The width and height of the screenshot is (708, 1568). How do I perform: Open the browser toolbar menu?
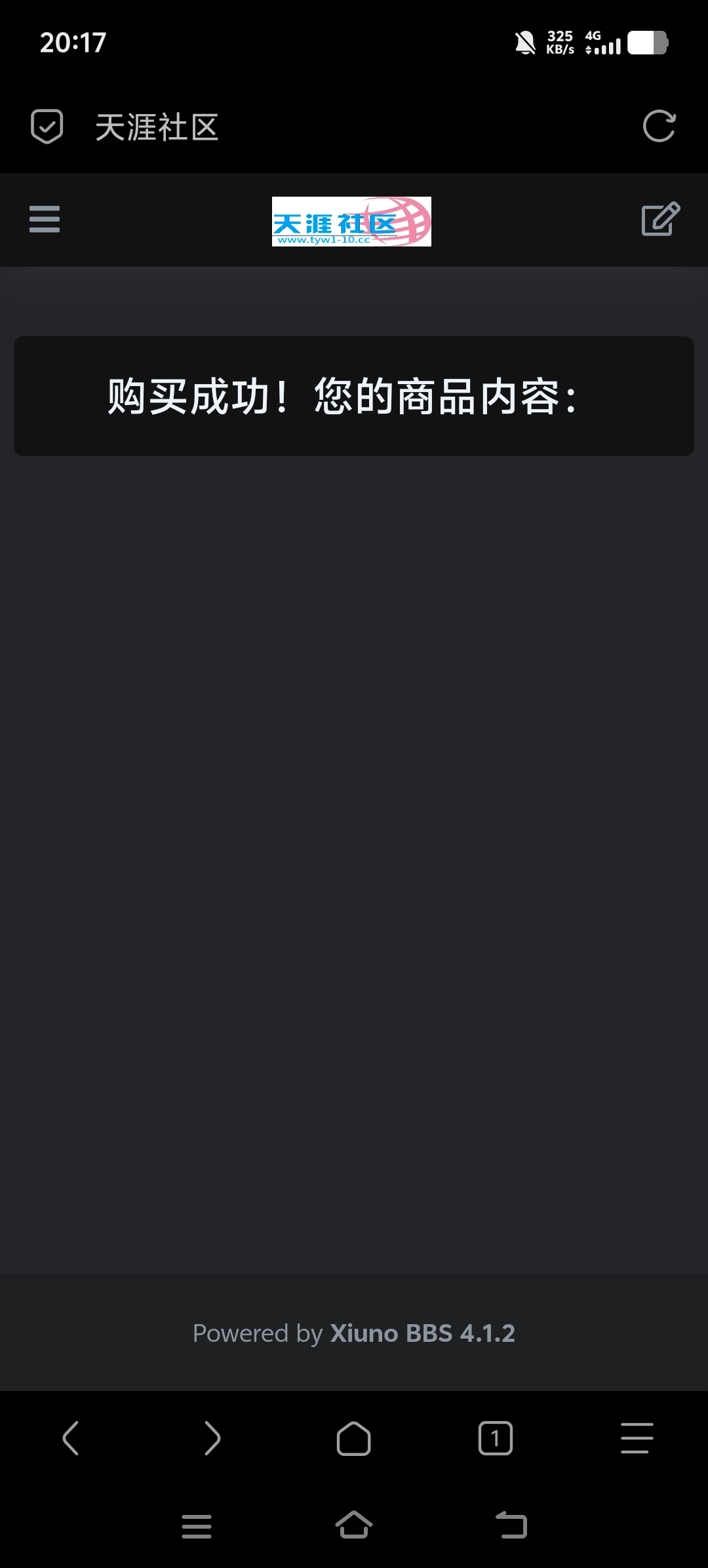pyautogui.click(x=637, y=1439)
